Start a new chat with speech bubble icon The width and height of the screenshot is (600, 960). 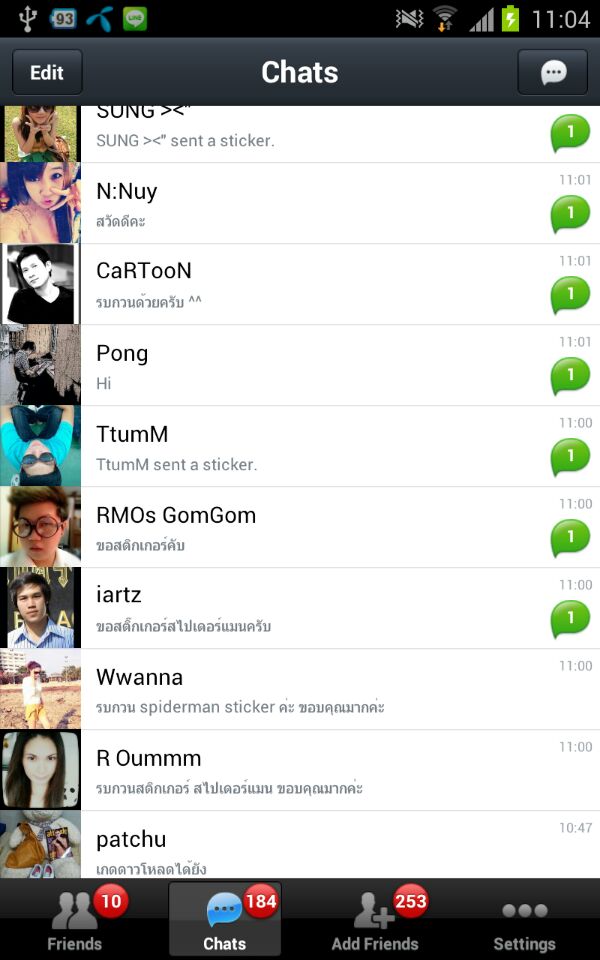click(x=553, y=72)
